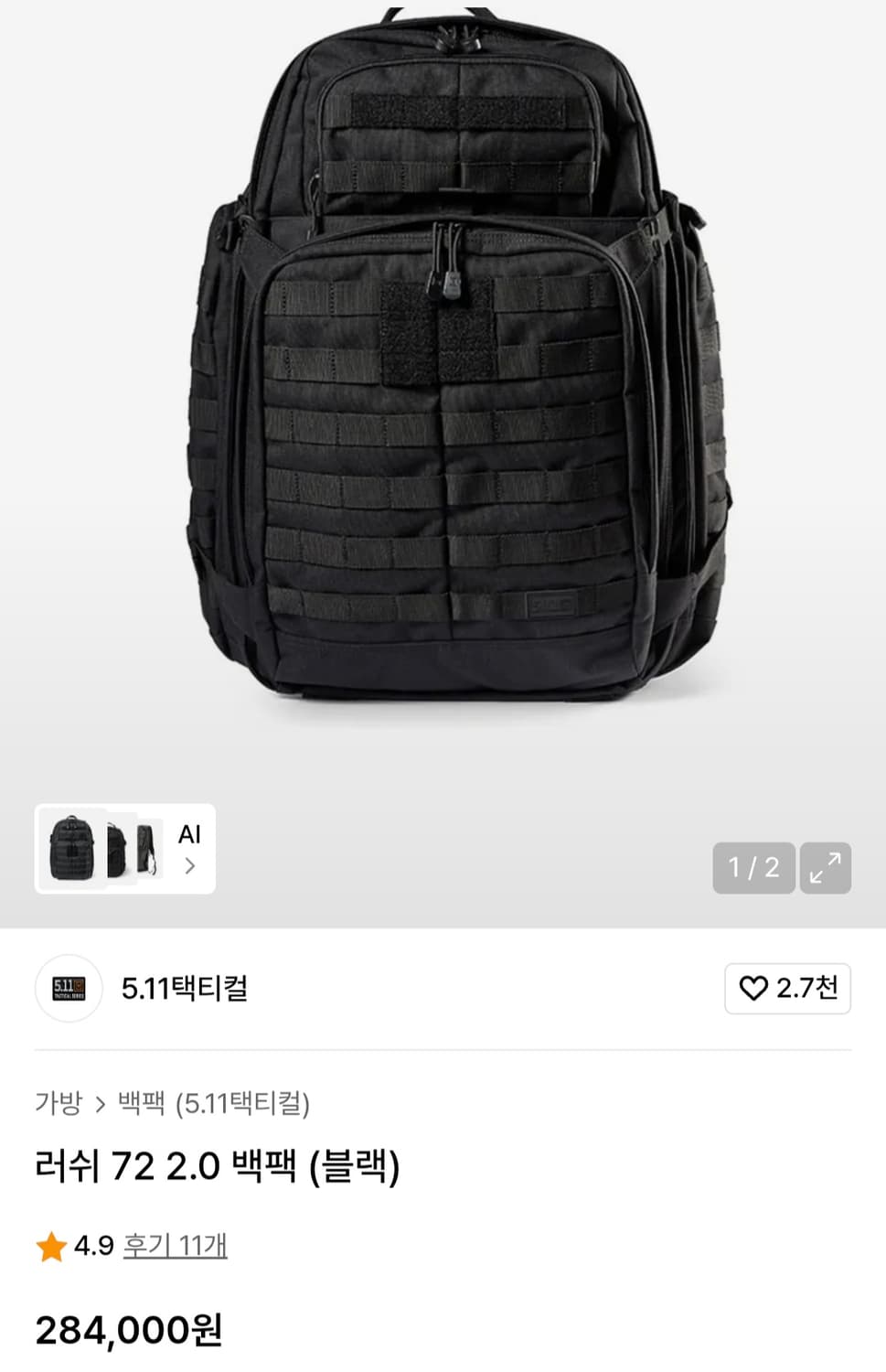
Task: Toggle favorite on the 2.7천 likes button
Action: (x=786, y=989)
